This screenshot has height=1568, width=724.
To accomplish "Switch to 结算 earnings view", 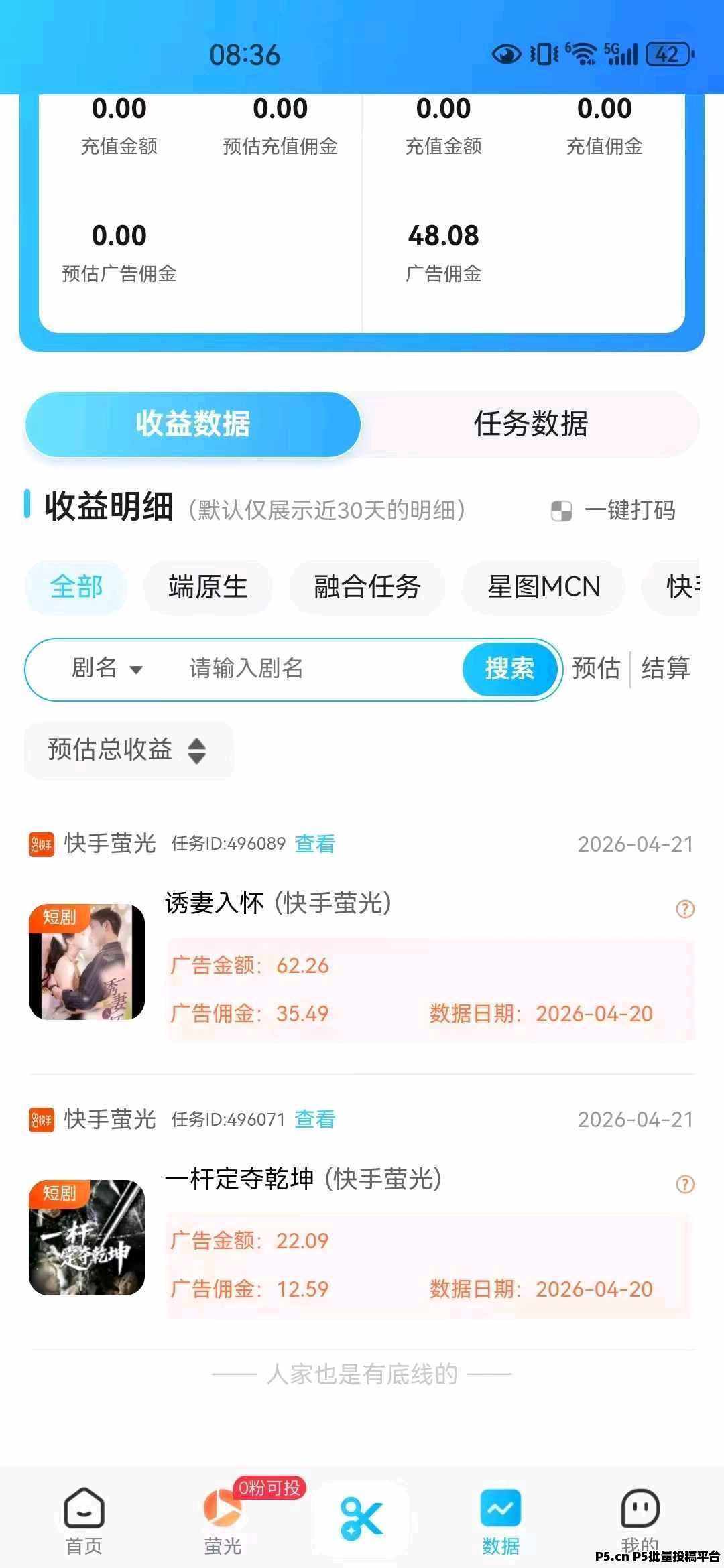I will (665, 669).
